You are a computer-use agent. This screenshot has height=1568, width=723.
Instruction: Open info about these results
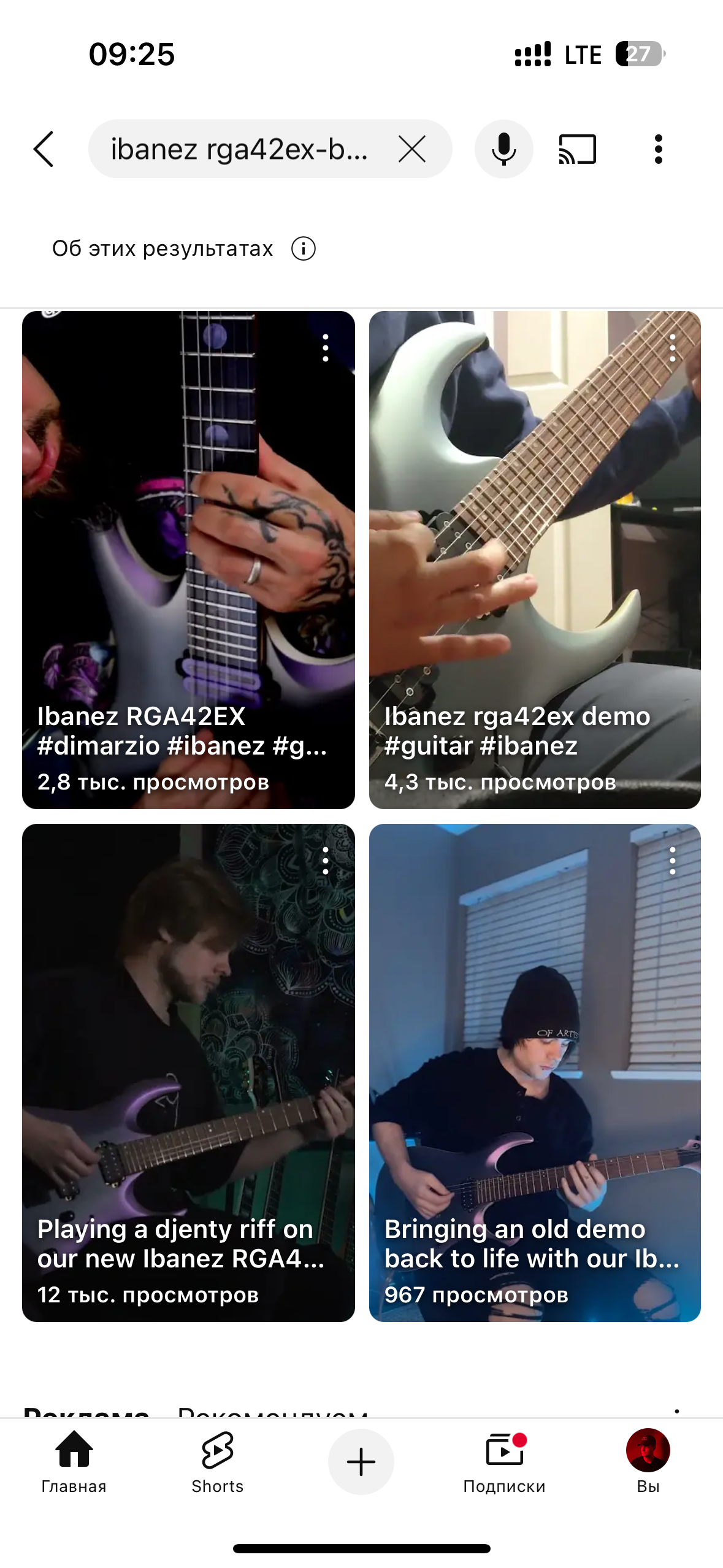pos(303,248)
